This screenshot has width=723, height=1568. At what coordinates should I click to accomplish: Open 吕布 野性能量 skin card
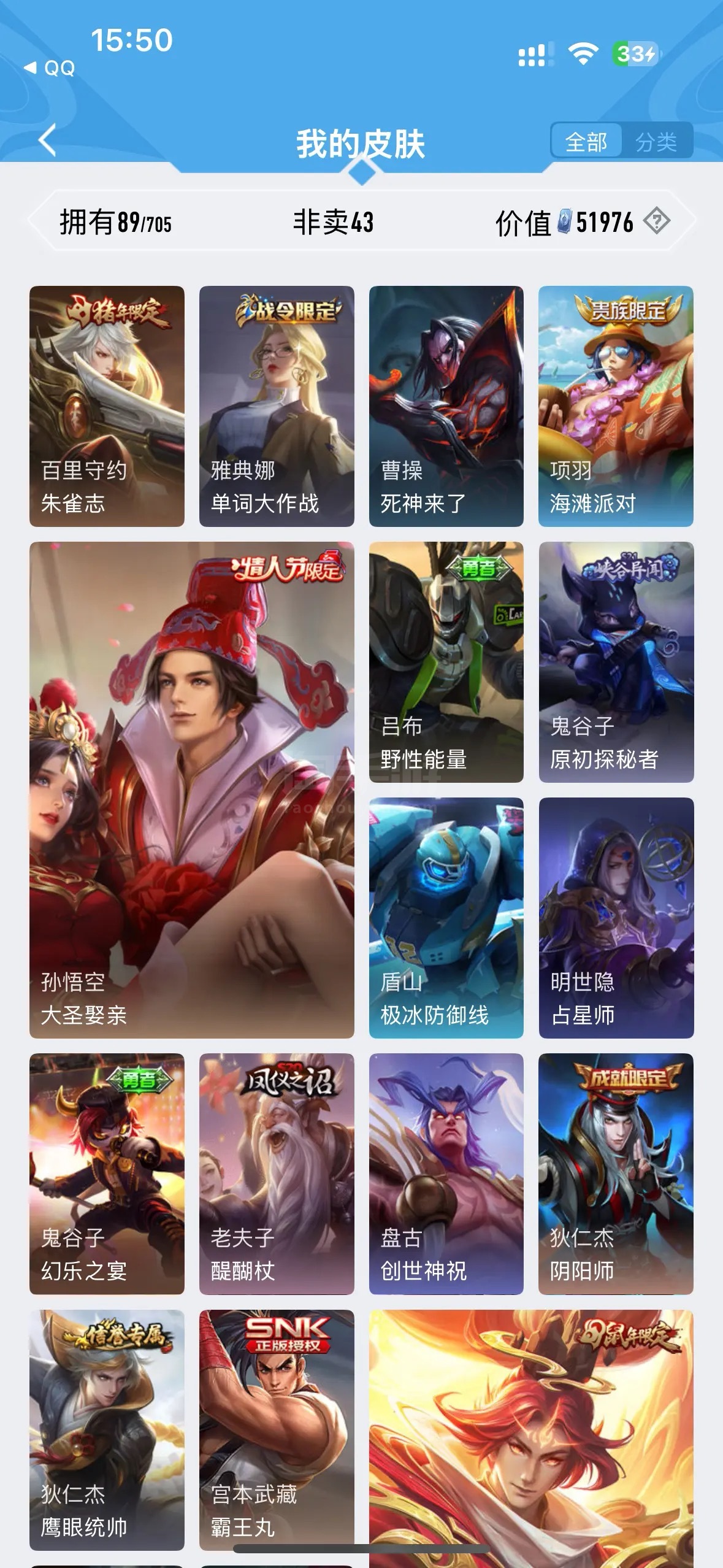click(x=446, y=662)
